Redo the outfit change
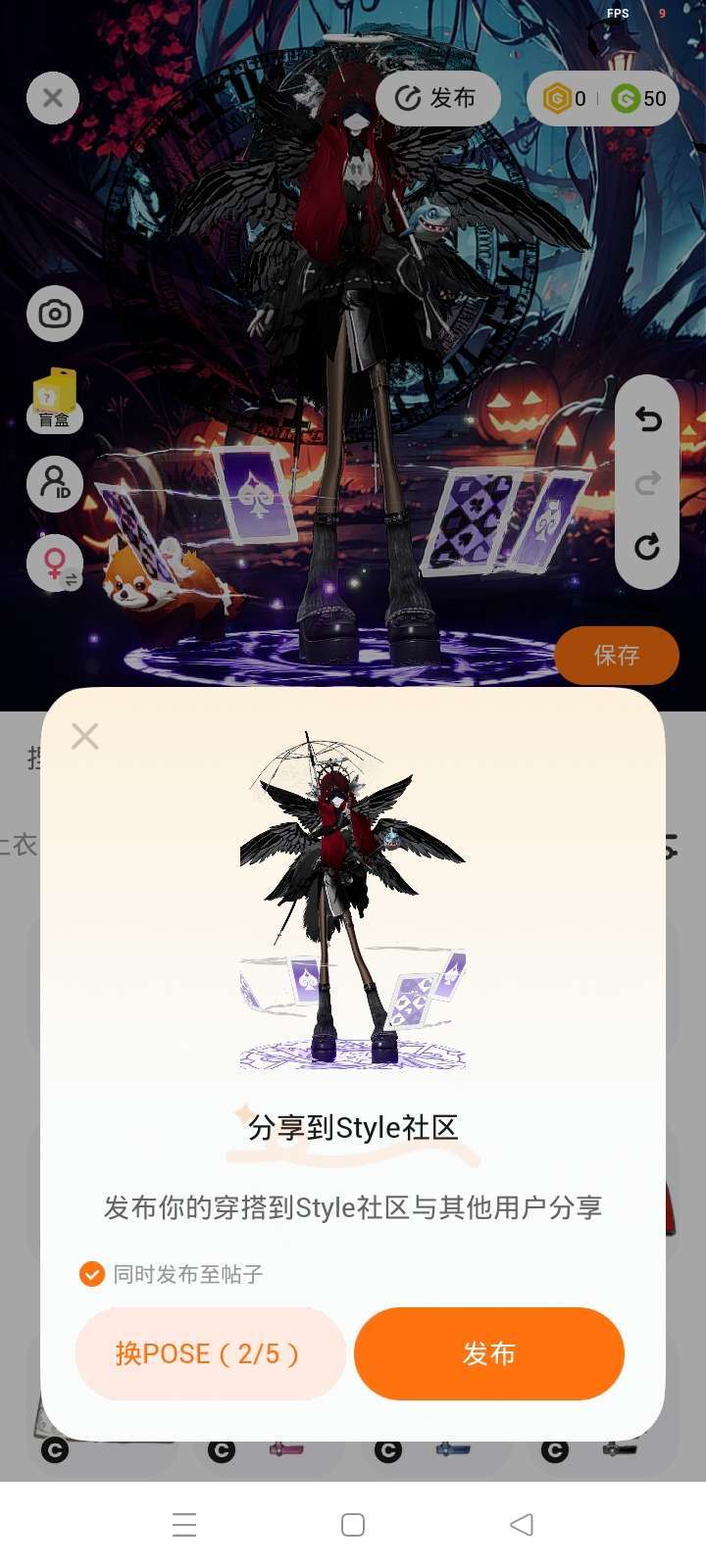The image size is (706, 1568). click(647, 483)
